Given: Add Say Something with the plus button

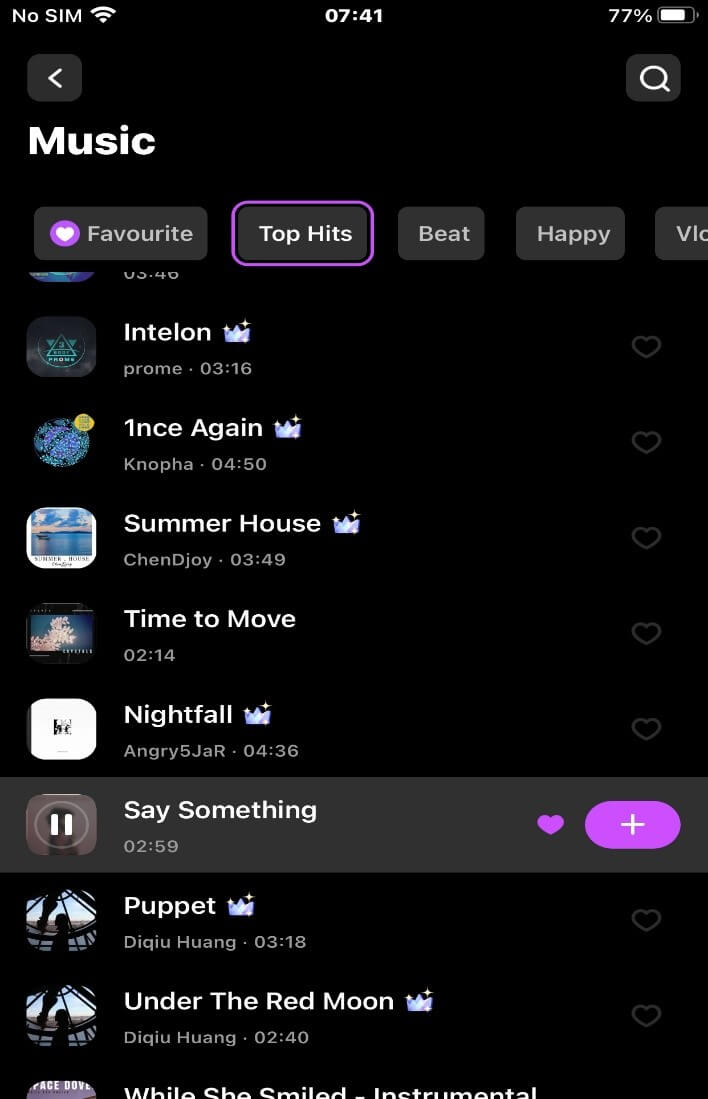Looking at the screenshot, I should [x=632, y=825].
